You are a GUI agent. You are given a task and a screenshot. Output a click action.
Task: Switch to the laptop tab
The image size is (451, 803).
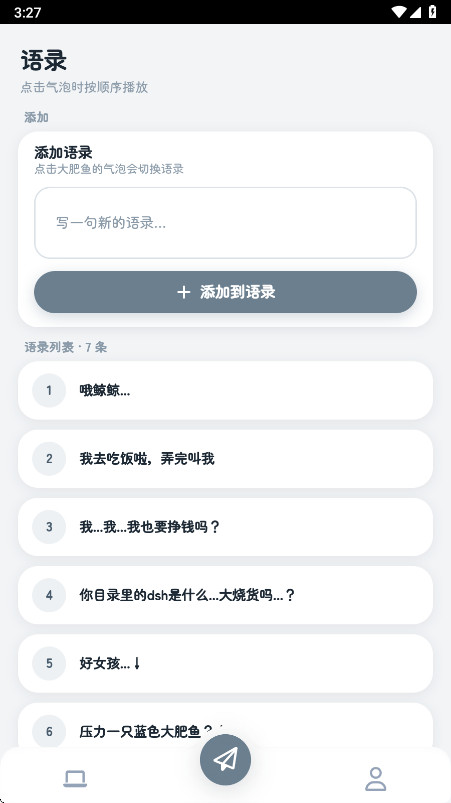click(75, 779)
